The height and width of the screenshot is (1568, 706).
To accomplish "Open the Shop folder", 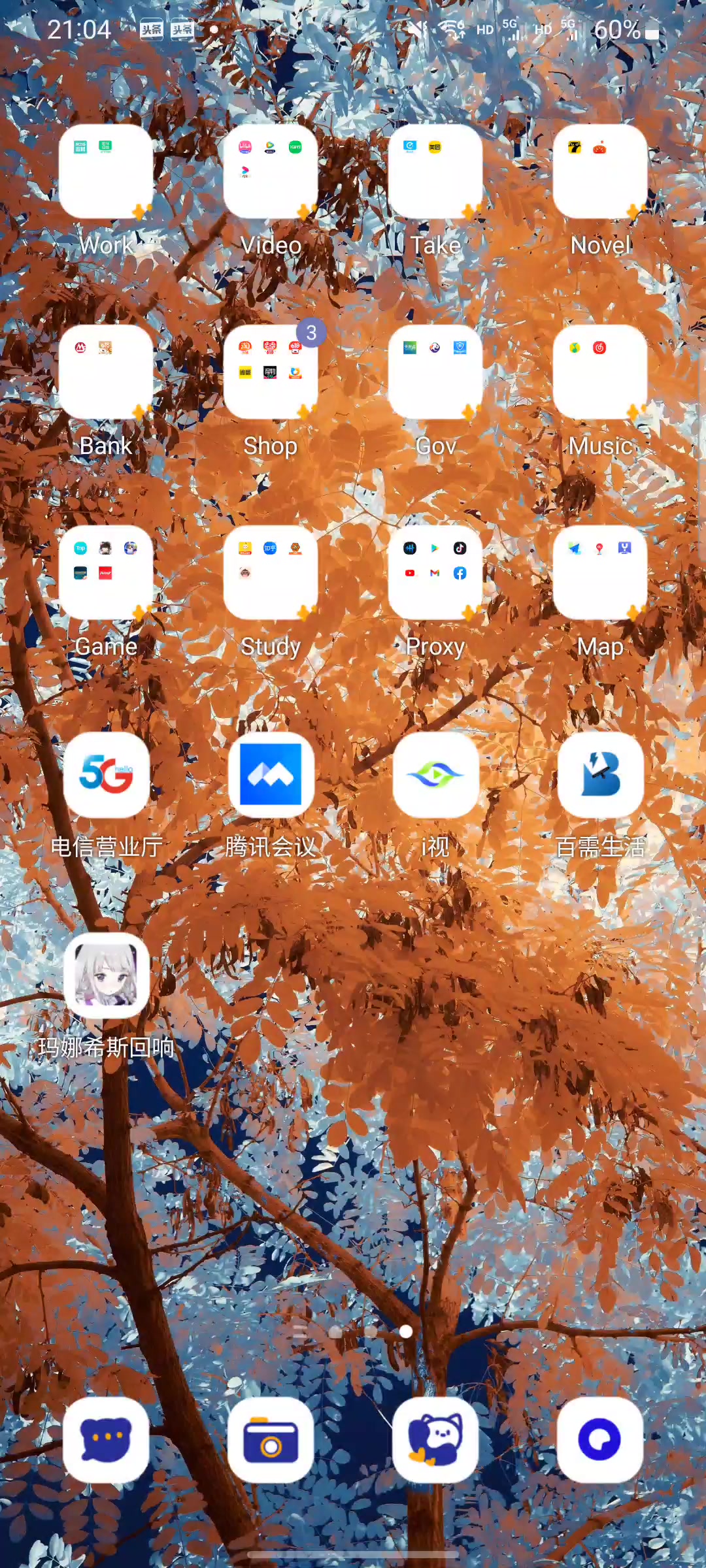I will (271, 372).
